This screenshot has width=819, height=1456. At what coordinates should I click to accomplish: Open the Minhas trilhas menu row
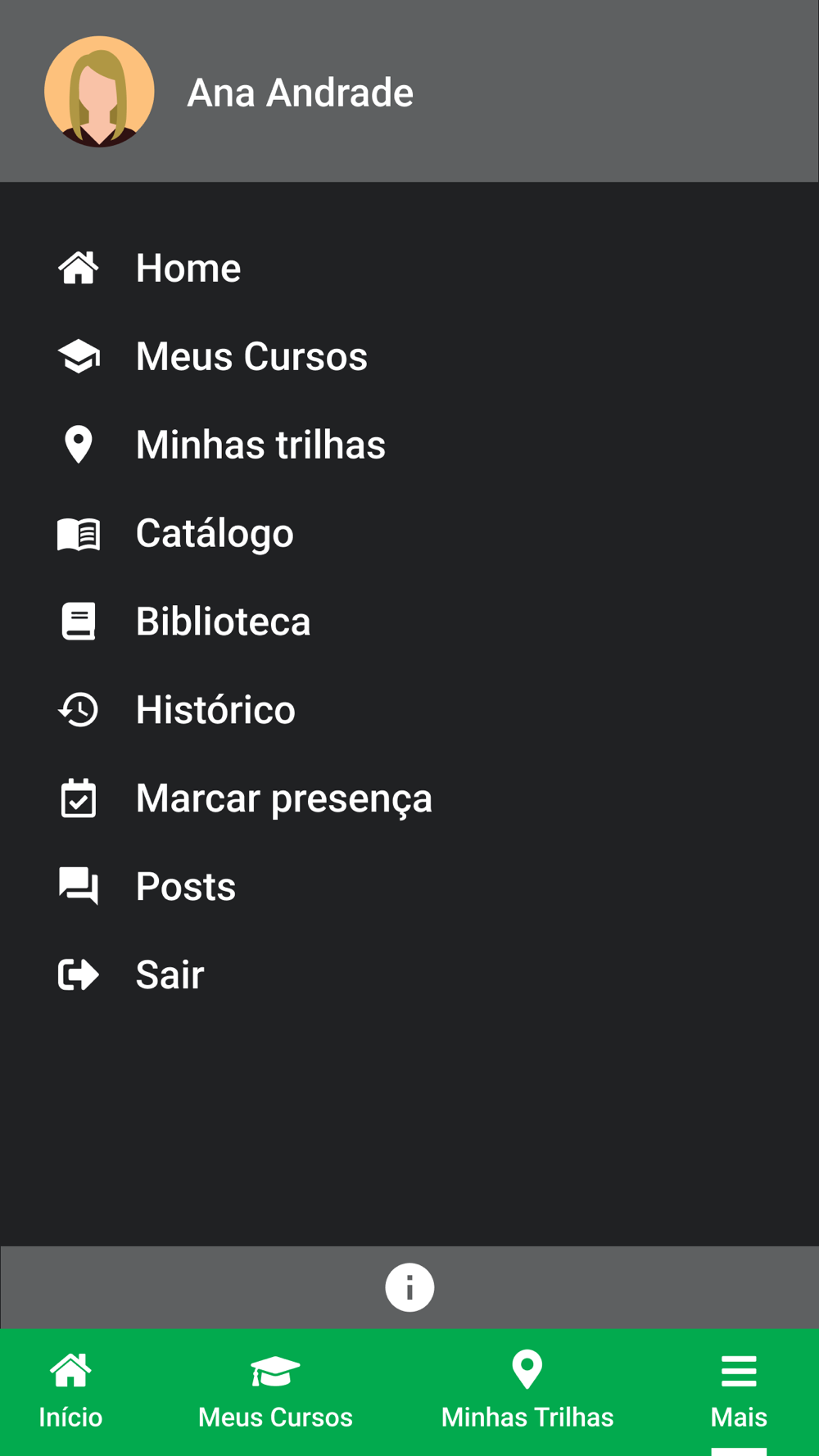pos(260,445)
